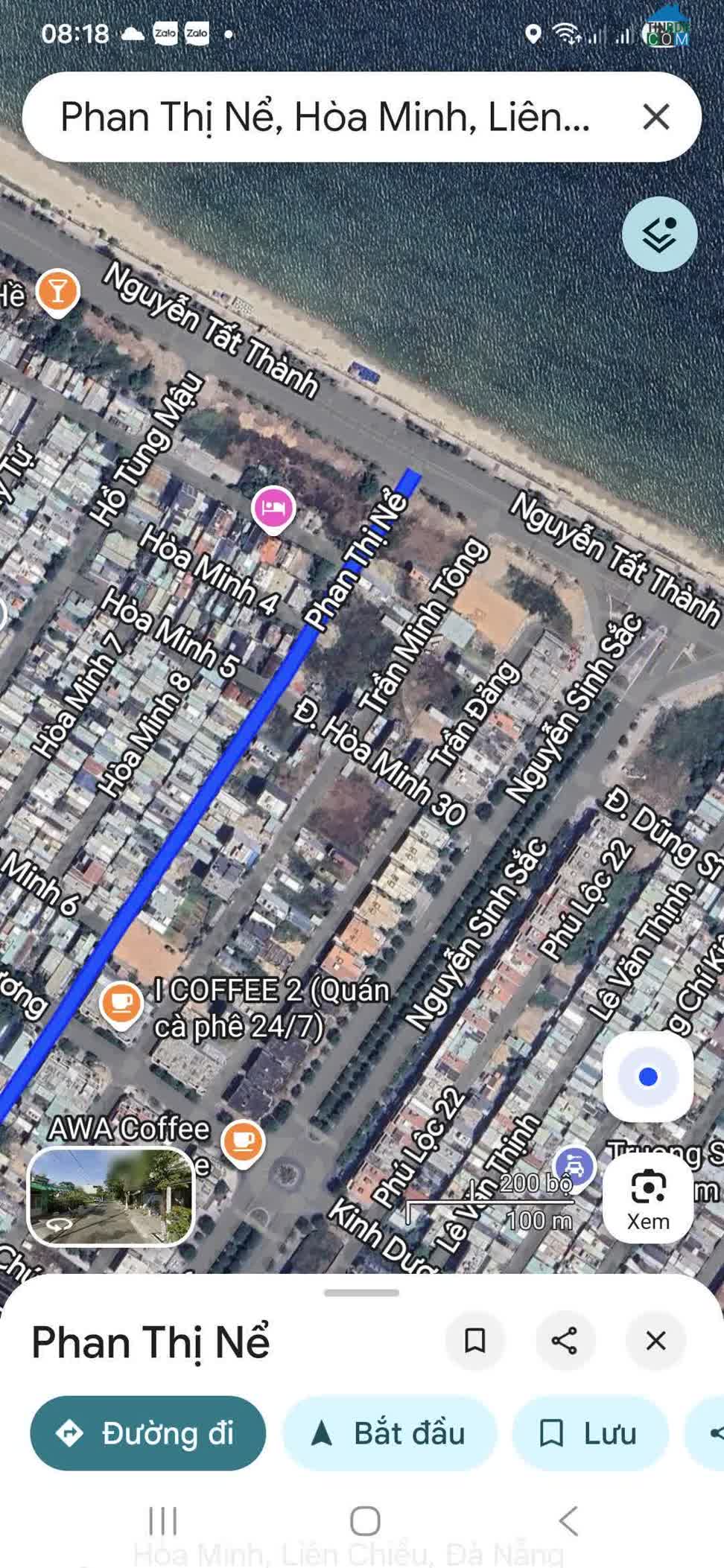Close the Phan Thị Nể place sheet
Screen dimensions: 724x1568
[x=655, y=1341]
